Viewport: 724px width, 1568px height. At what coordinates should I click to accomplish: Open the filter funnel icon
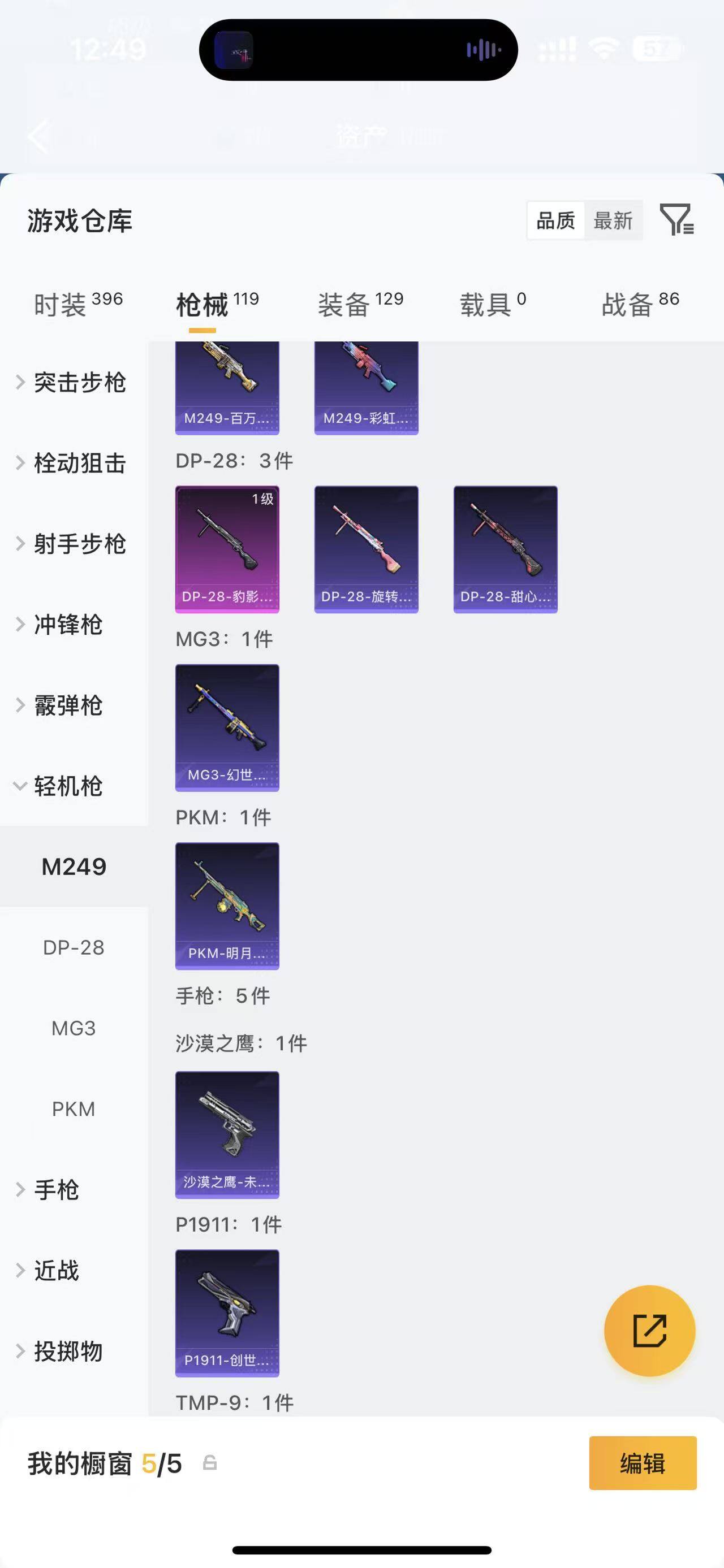point(676,220)
